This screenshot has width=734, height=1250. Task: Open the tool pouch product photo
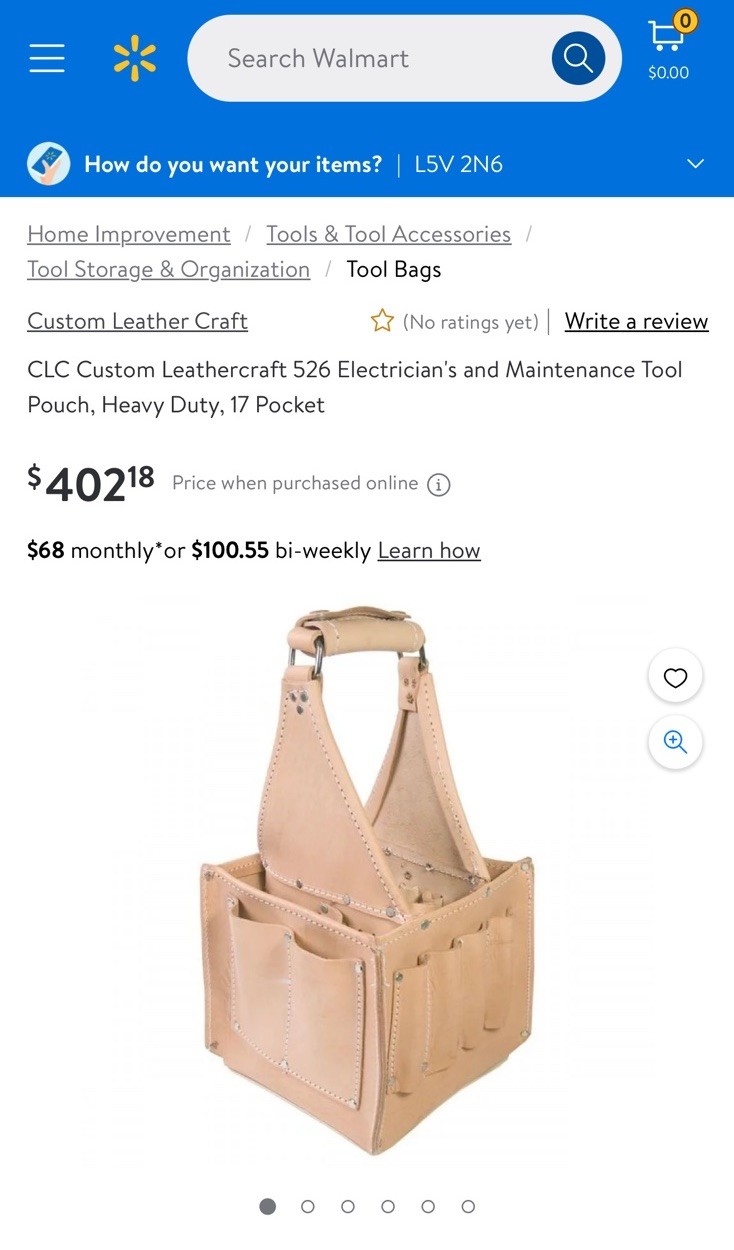(367, 880)
